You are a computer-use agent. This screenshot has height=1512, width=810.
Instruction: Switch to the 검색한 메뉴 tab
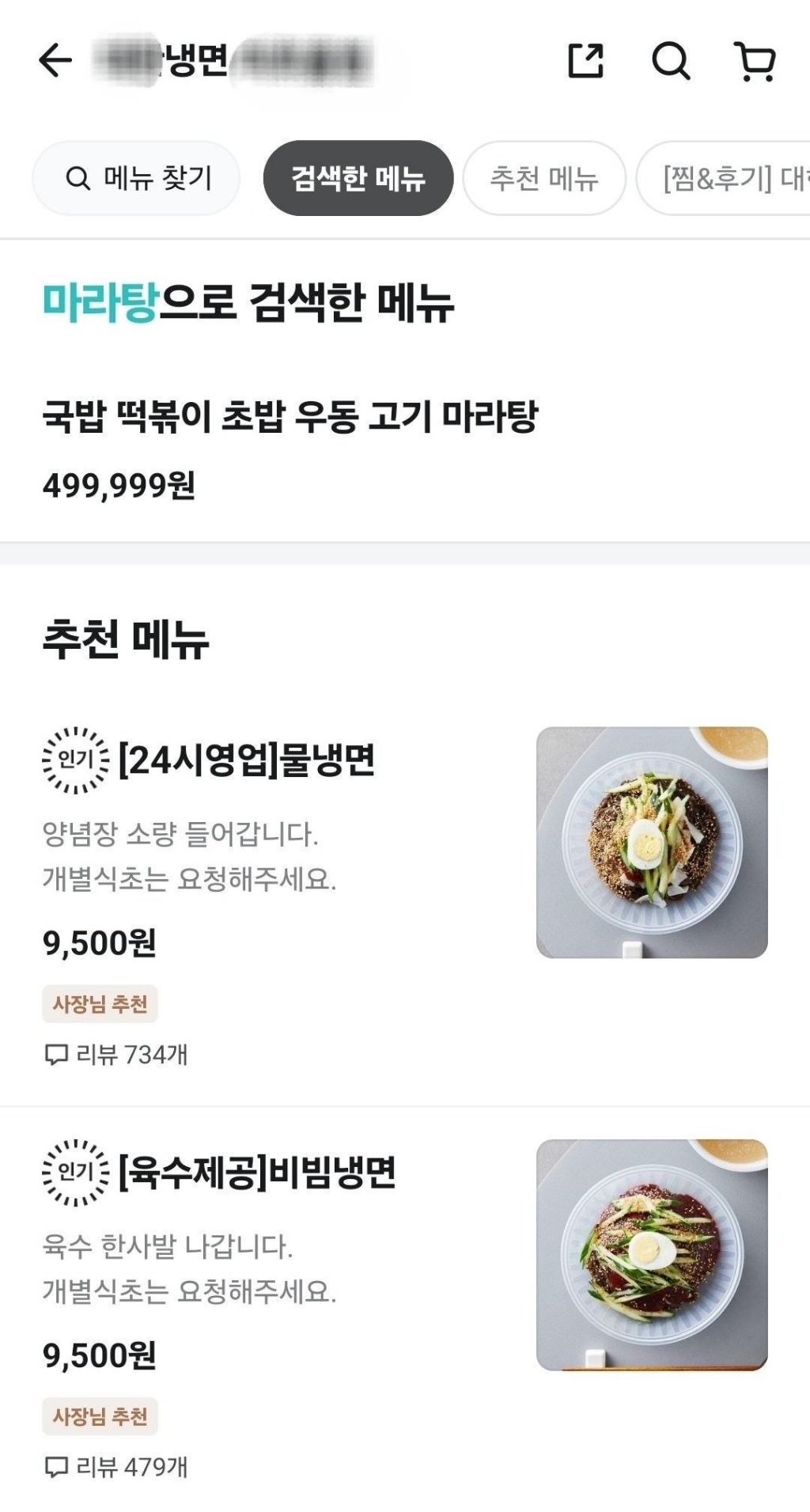click(x=358, y=179)
